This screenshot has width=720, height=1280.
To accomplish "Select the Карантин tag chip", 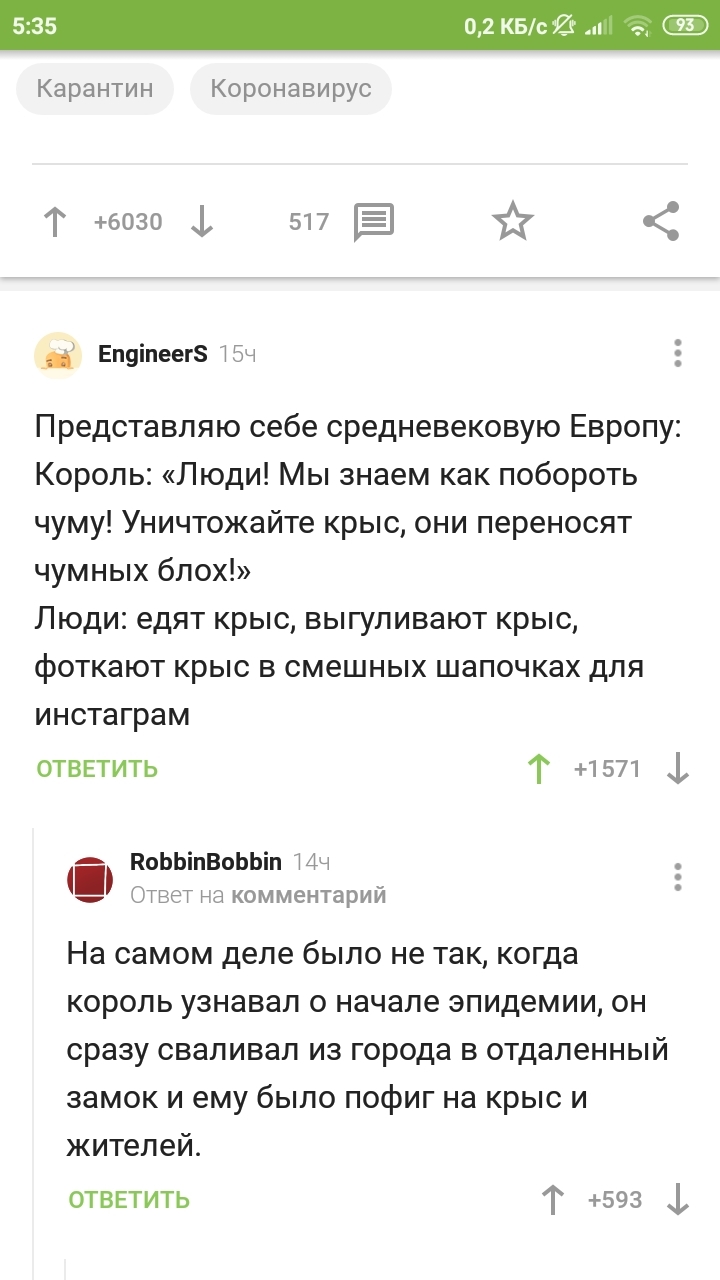I will (x=95, y=88).
